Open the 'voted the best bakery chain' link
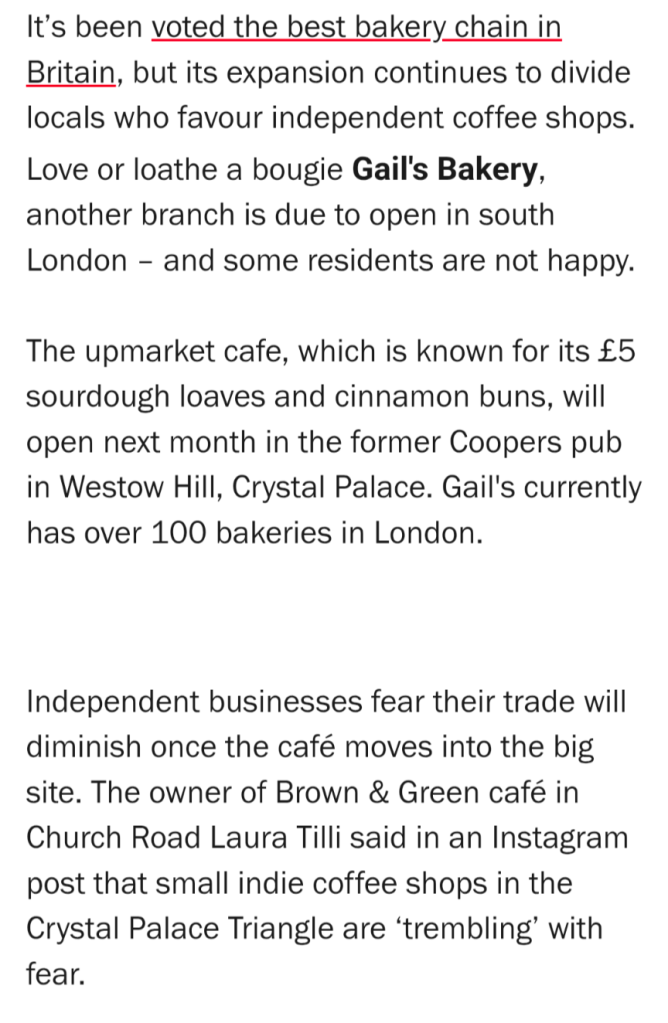The height and width of the screenshot is (1023, 668). (x=355, y=27)
